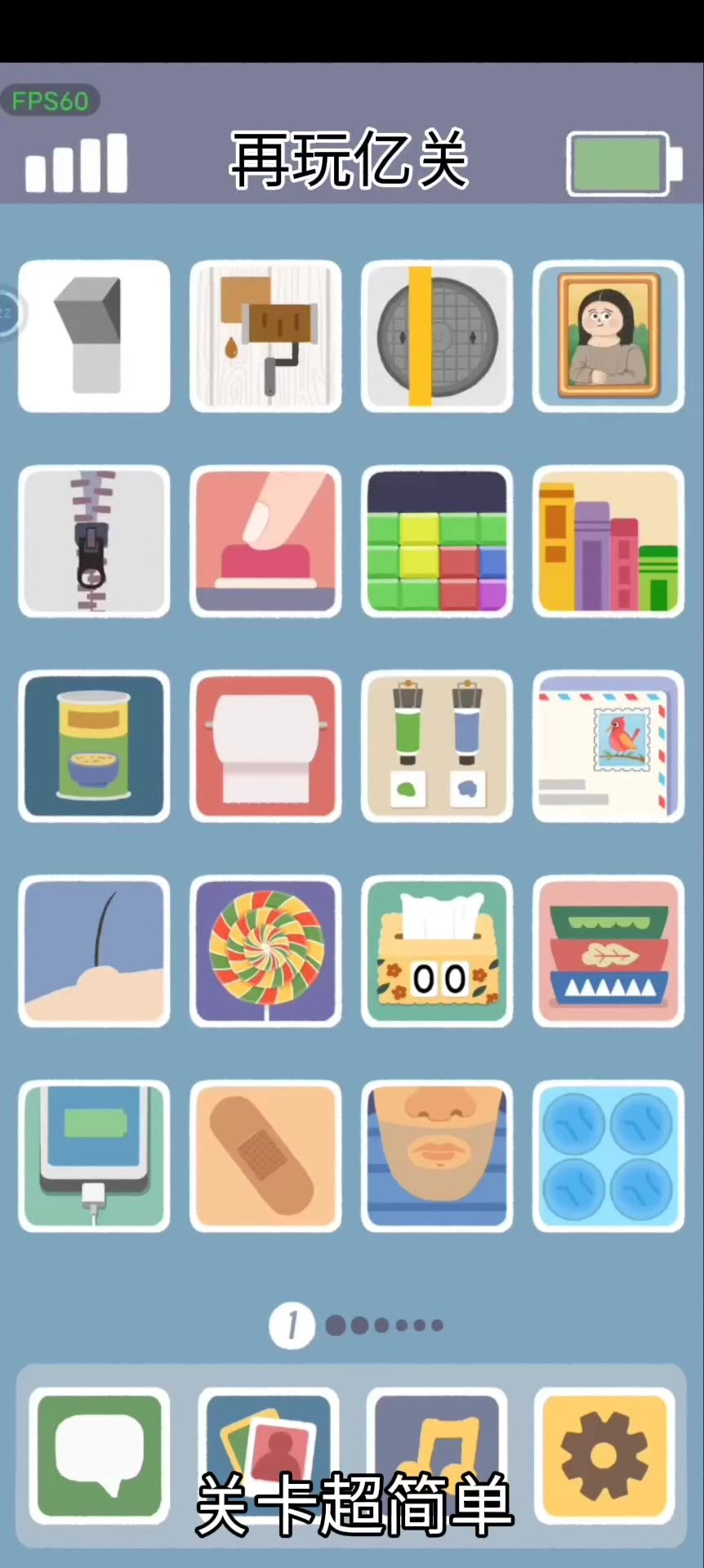Screen dimensions: 704x1568
Task: Open the toilet paper roll level
Action: 265,746
